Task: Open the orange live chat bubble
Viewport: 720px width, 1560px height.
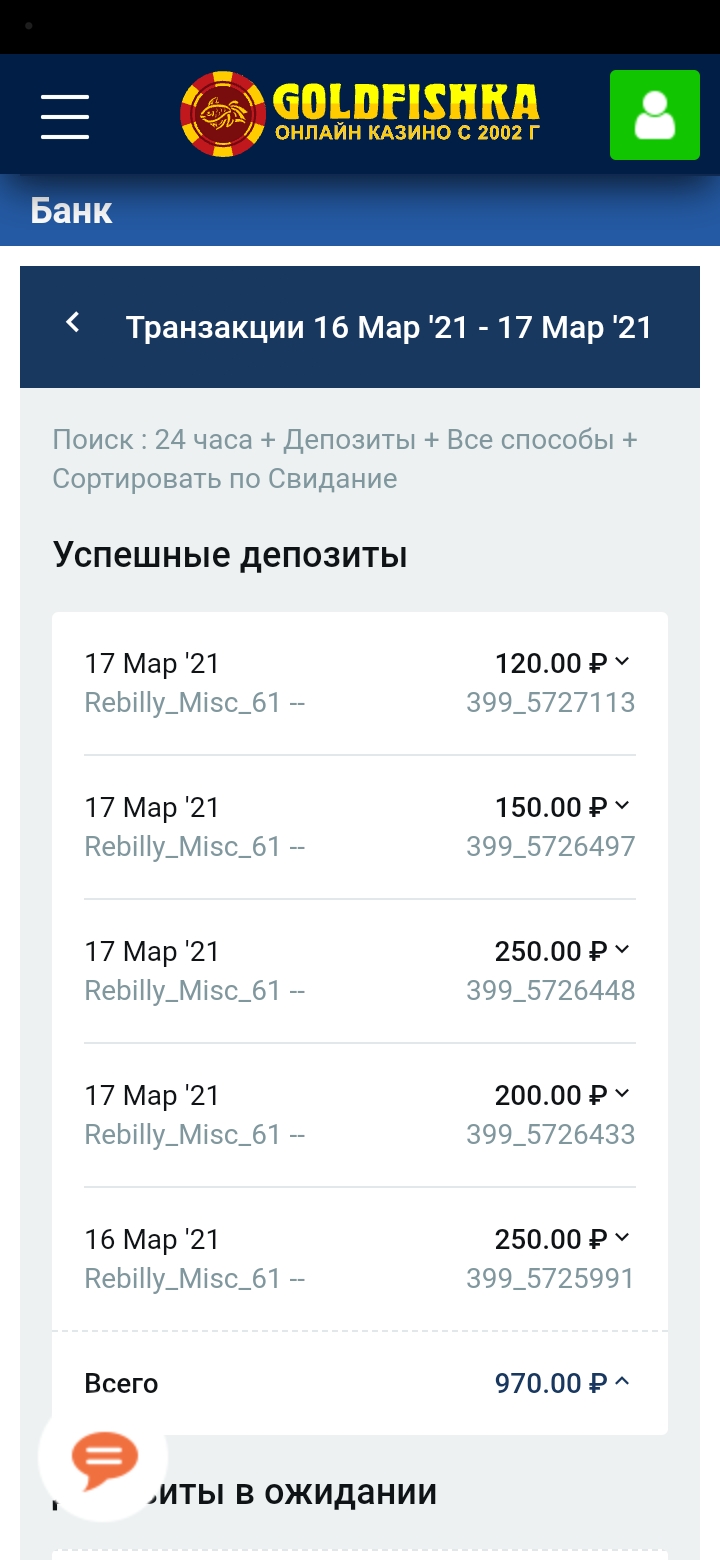Action: click(103, 1456)
